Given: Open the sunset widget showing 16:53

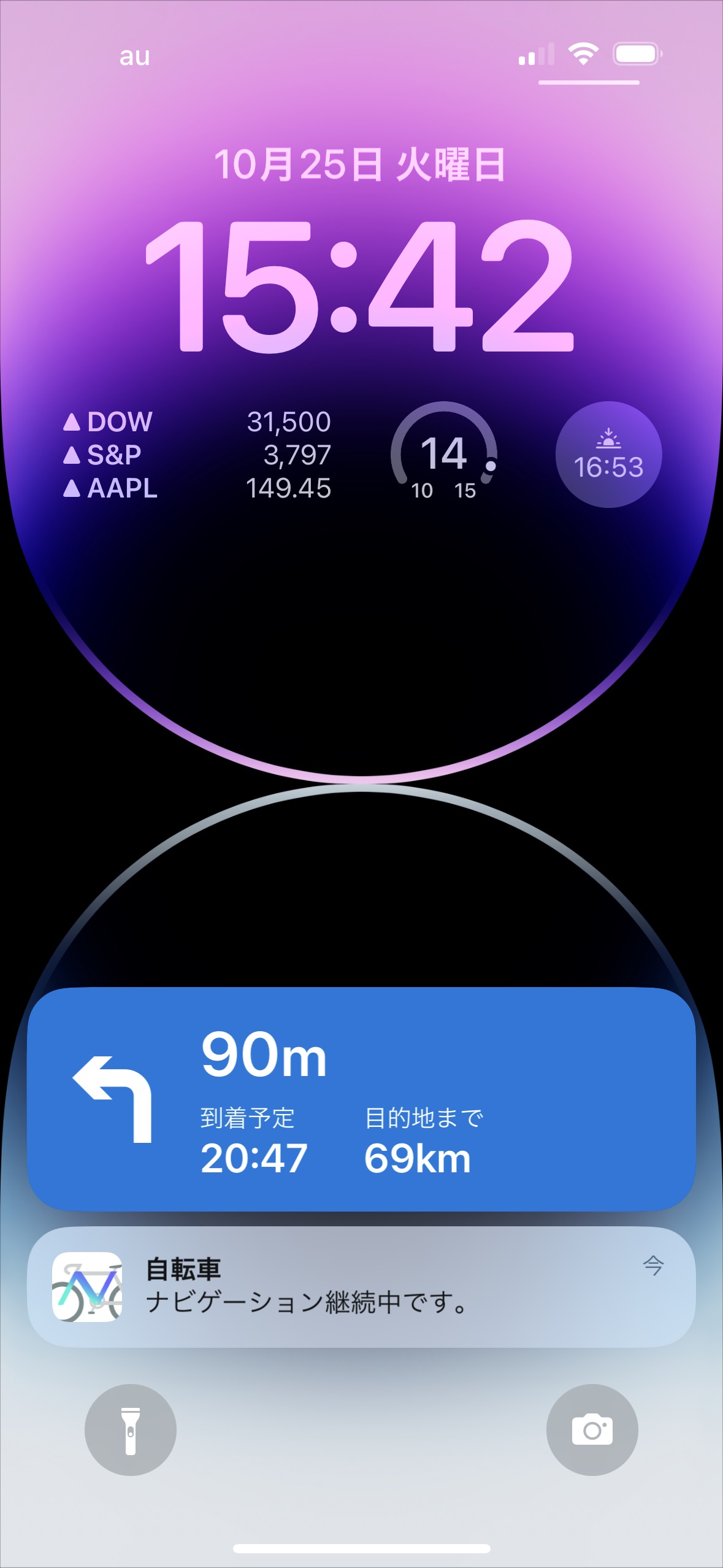Looking at the screenshot, I should pyautogui.click(x=608, y=455).
